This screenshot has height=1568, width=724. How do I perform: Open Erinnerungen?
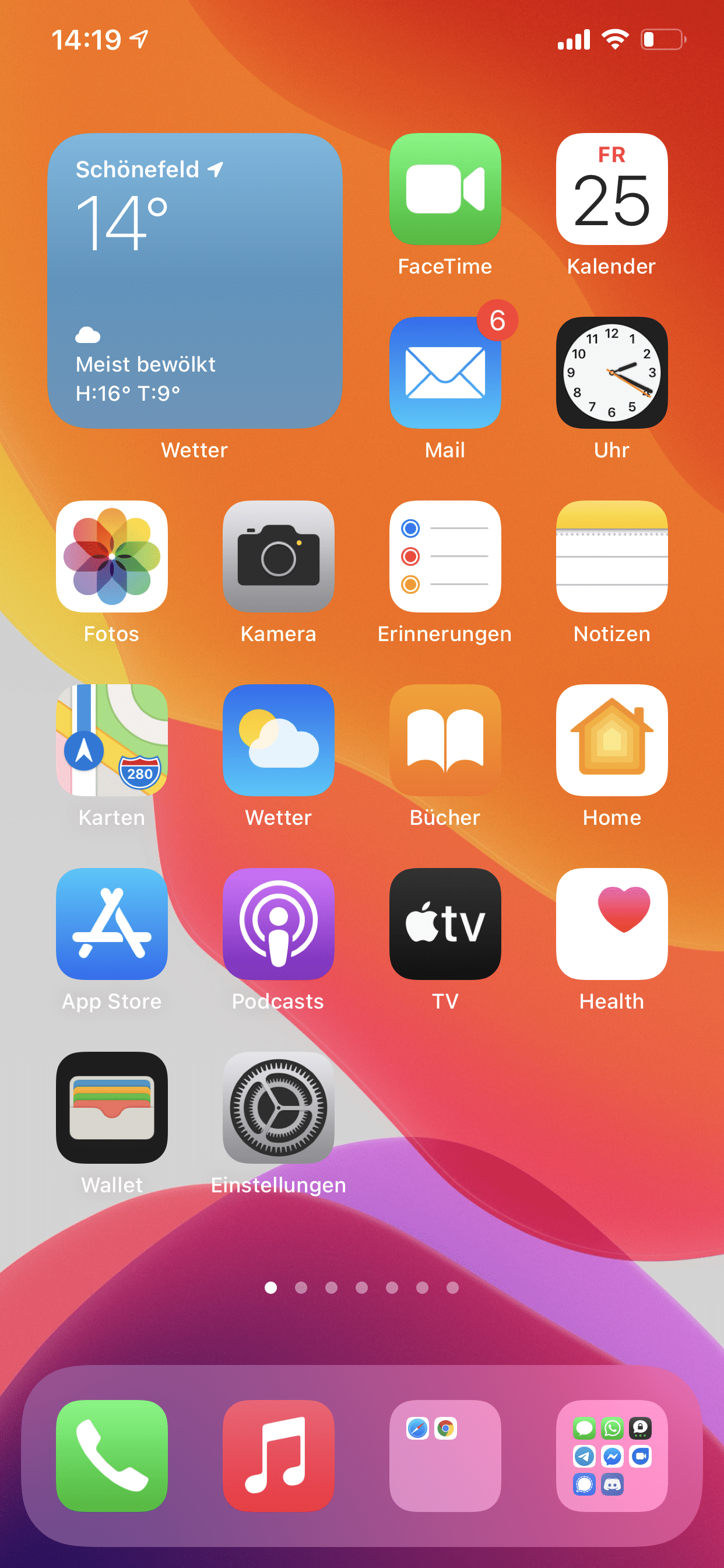tap(445, 556)
